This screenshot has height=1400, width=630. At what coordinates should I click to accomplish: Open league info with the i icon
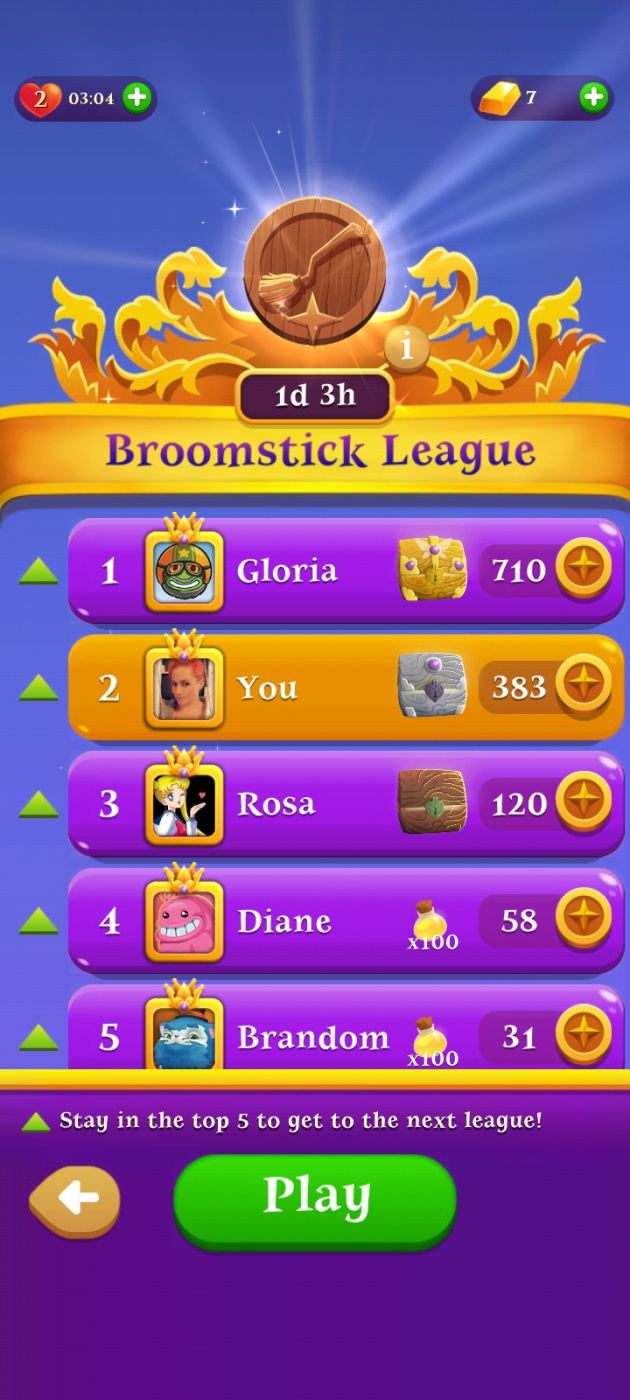[406, 349]
